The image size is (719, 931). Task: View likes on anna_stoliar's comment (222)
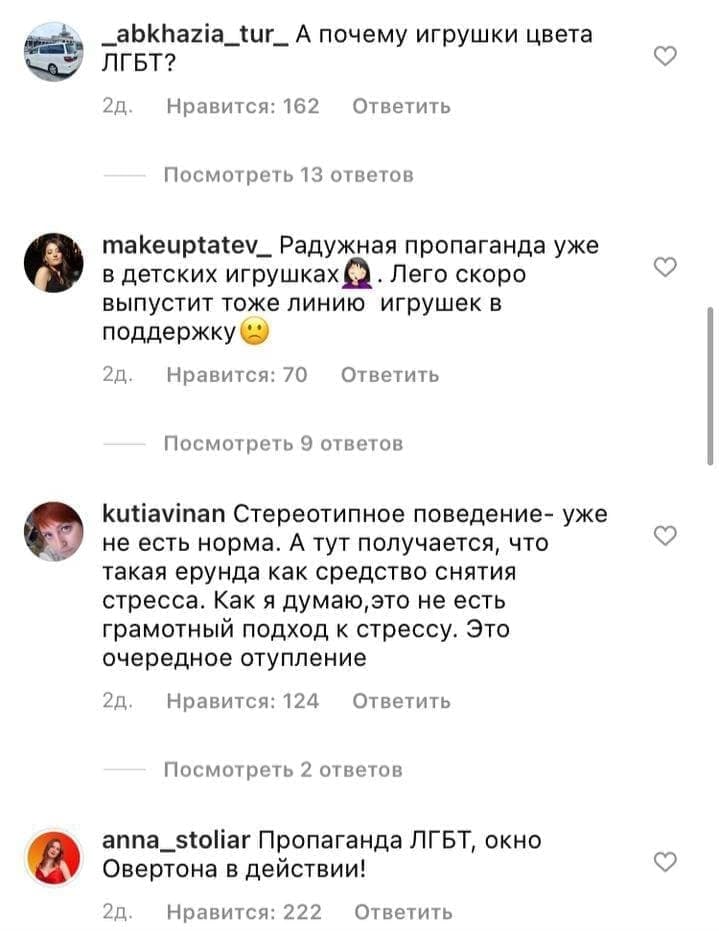point(243,912)
